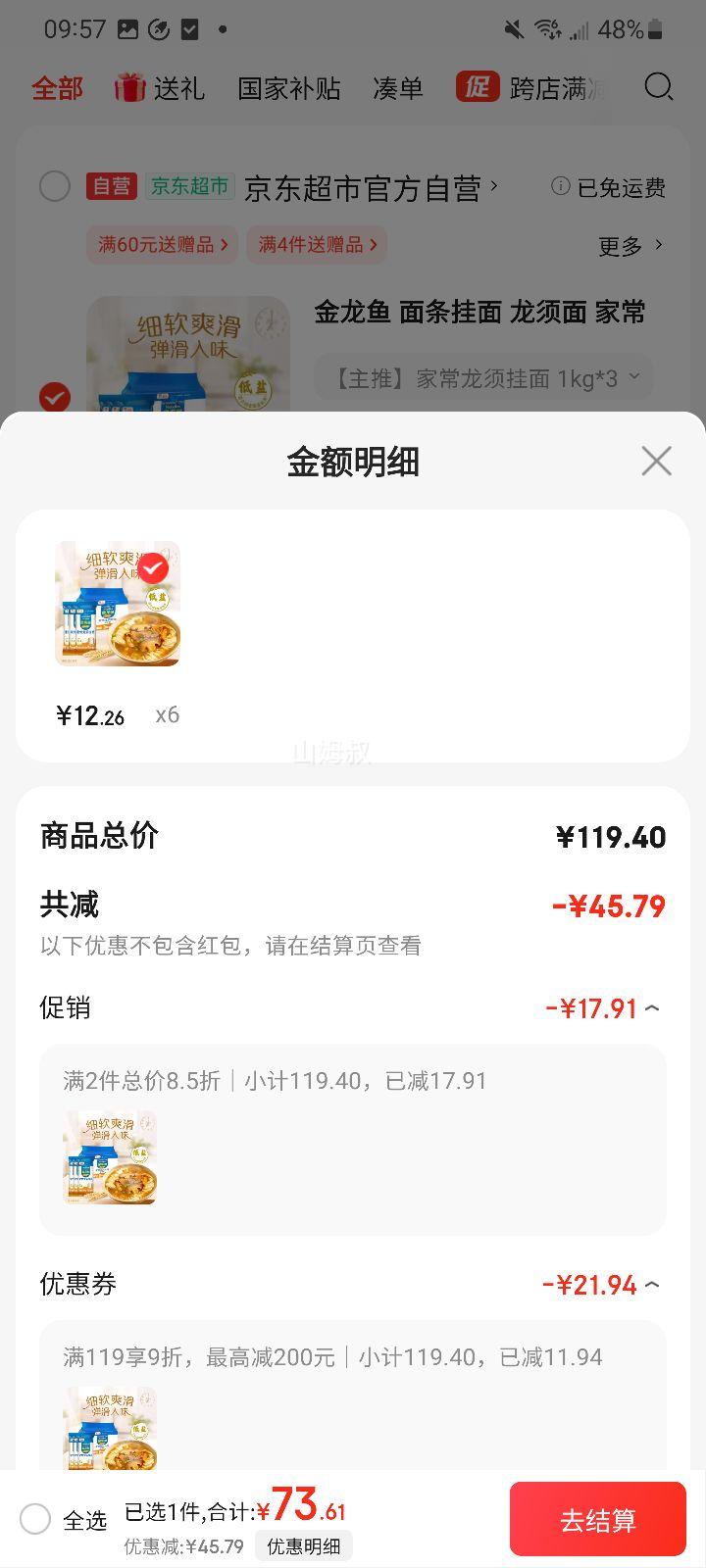
Task: Close the 金额明细 sheet
Action: click(656, 461)
